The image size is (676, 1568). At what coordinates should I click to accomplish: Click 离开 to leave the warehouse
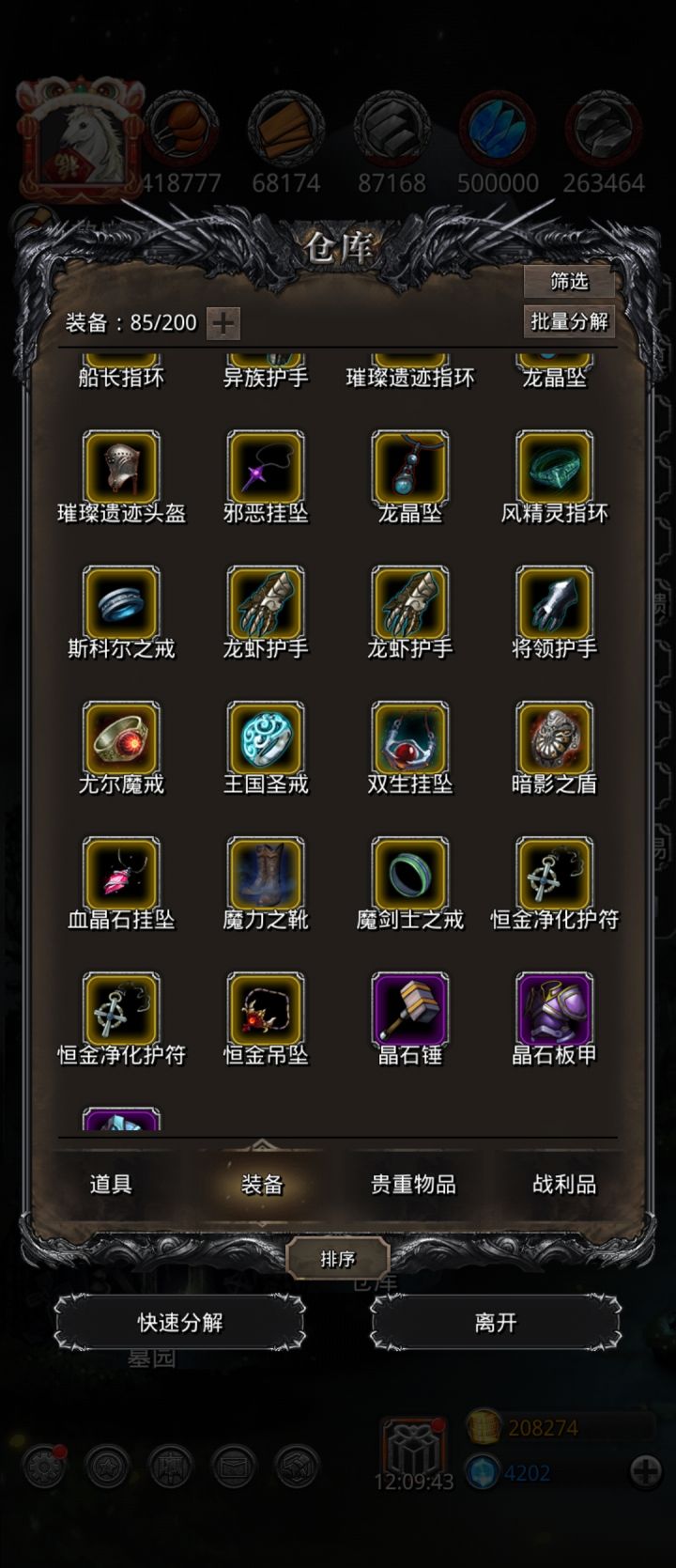(x=495, y=1320)
